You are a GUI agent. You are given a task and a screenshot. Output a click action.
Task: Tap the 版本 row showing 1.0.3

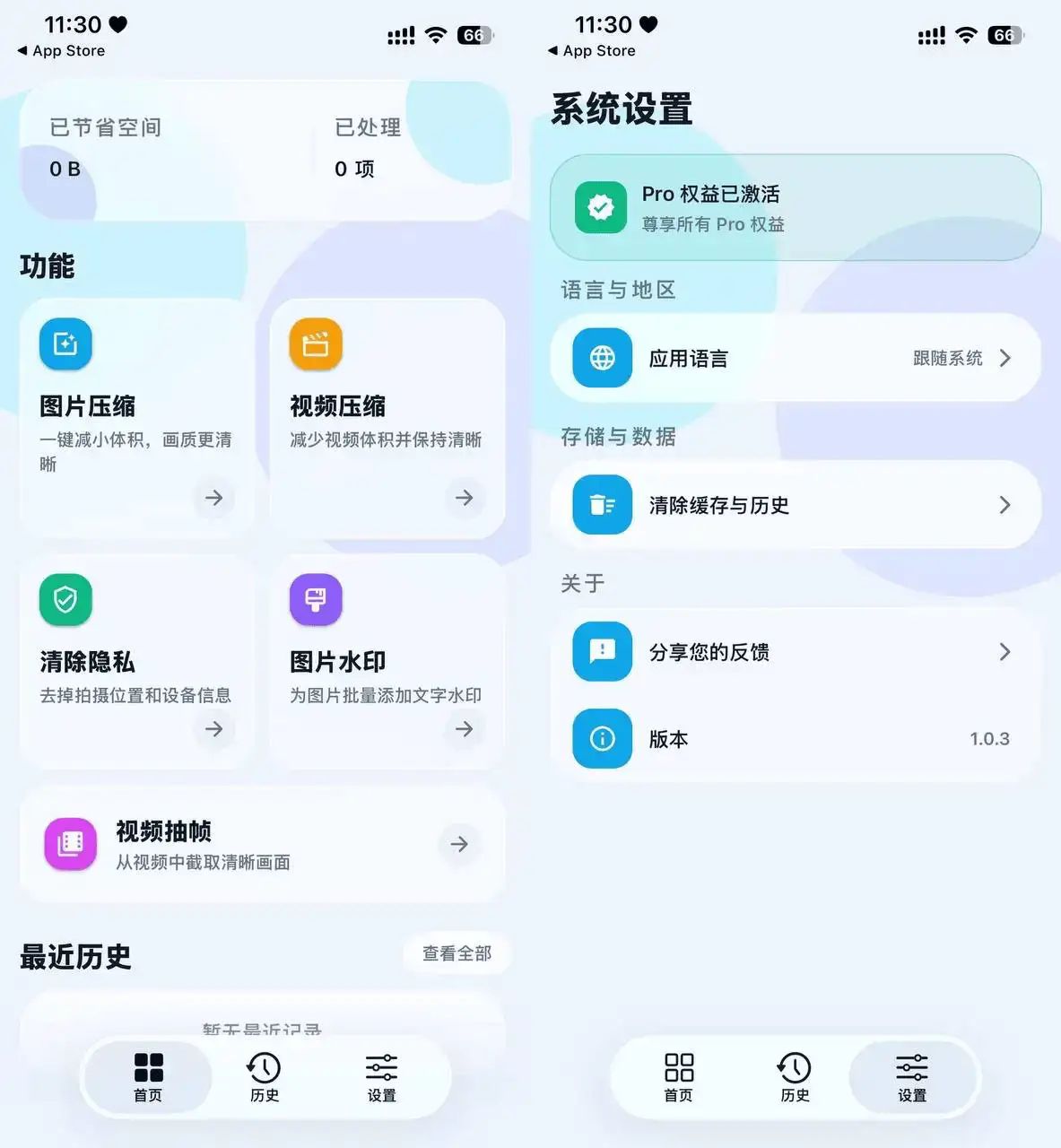(x=795, y=739)
